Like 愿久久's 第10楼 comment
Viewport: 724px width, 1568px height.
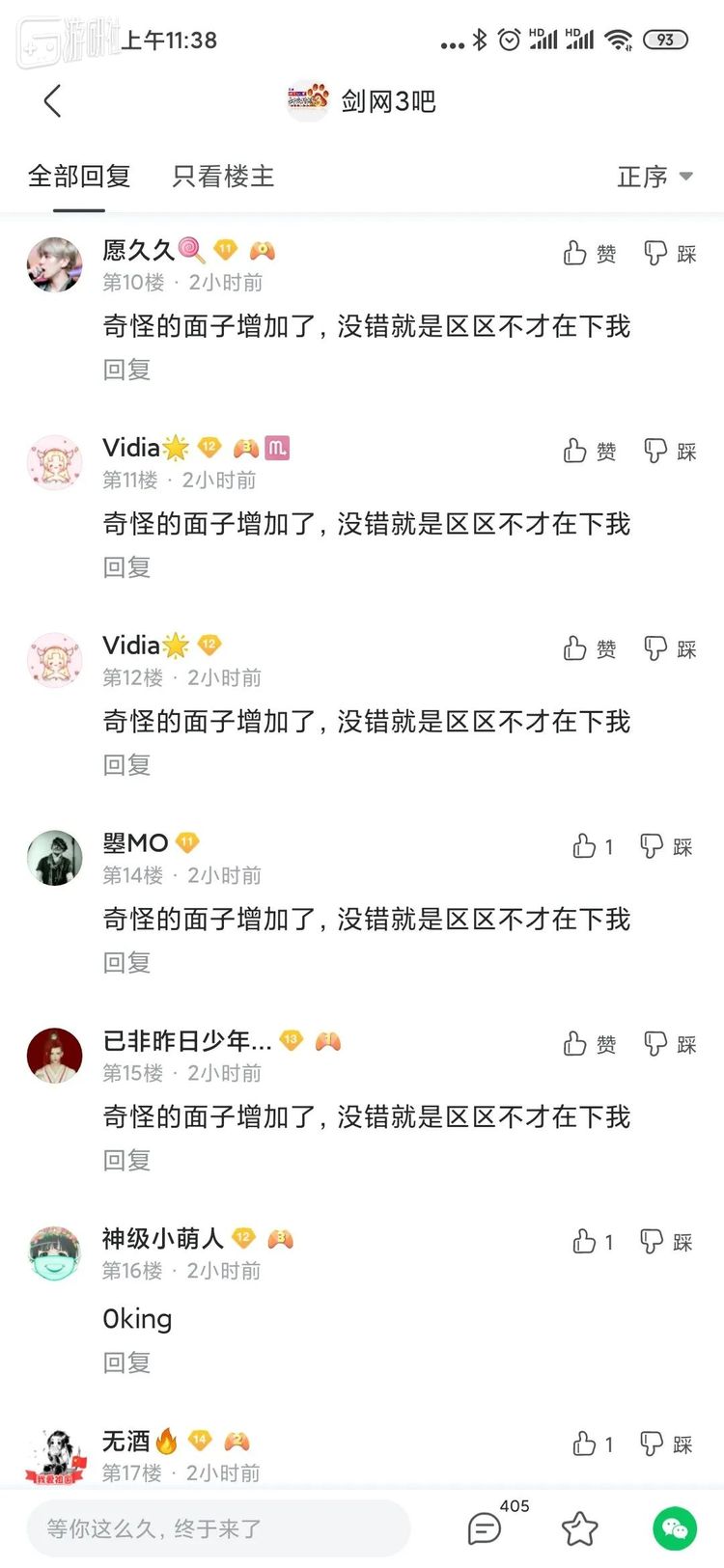point(589,254)
